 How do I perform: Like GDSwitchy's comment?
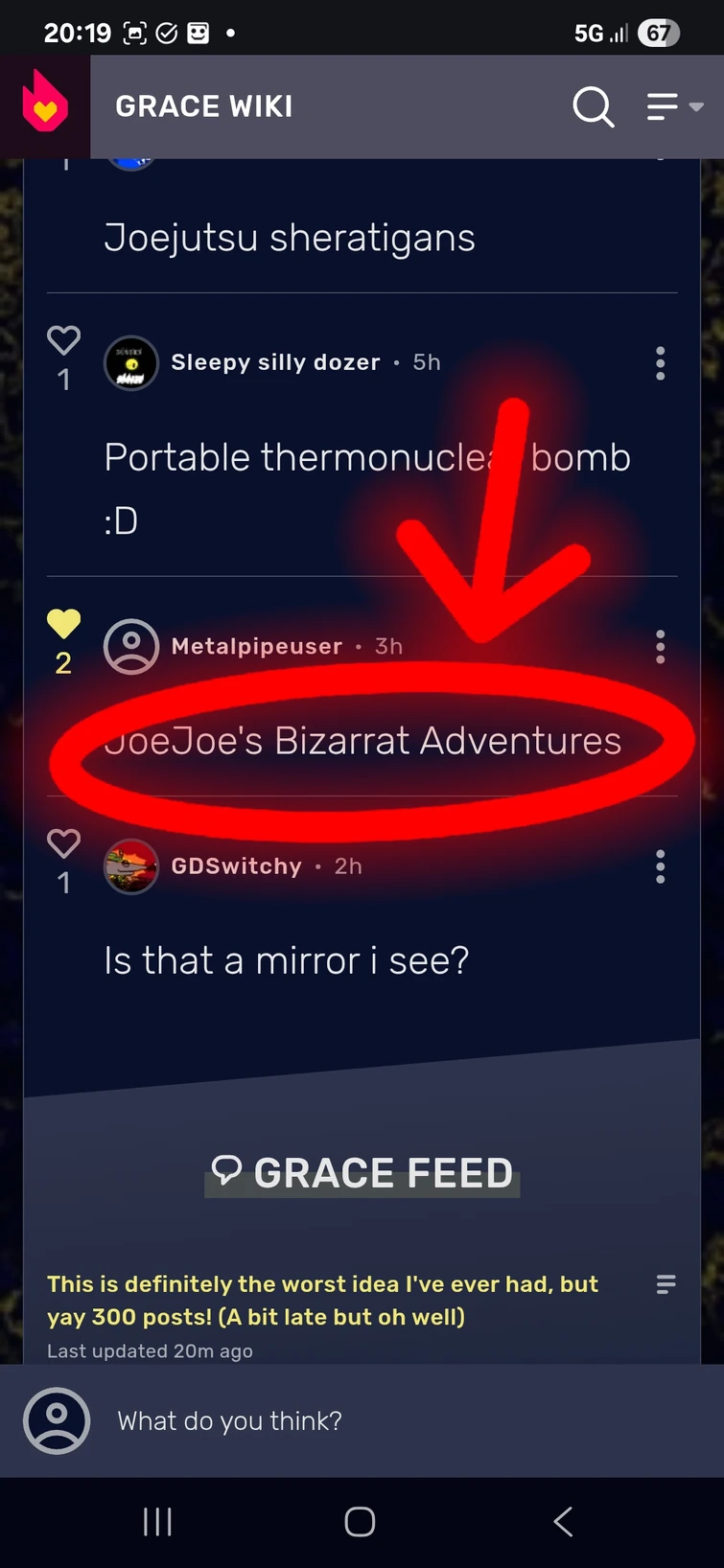(x=63, y=843)
